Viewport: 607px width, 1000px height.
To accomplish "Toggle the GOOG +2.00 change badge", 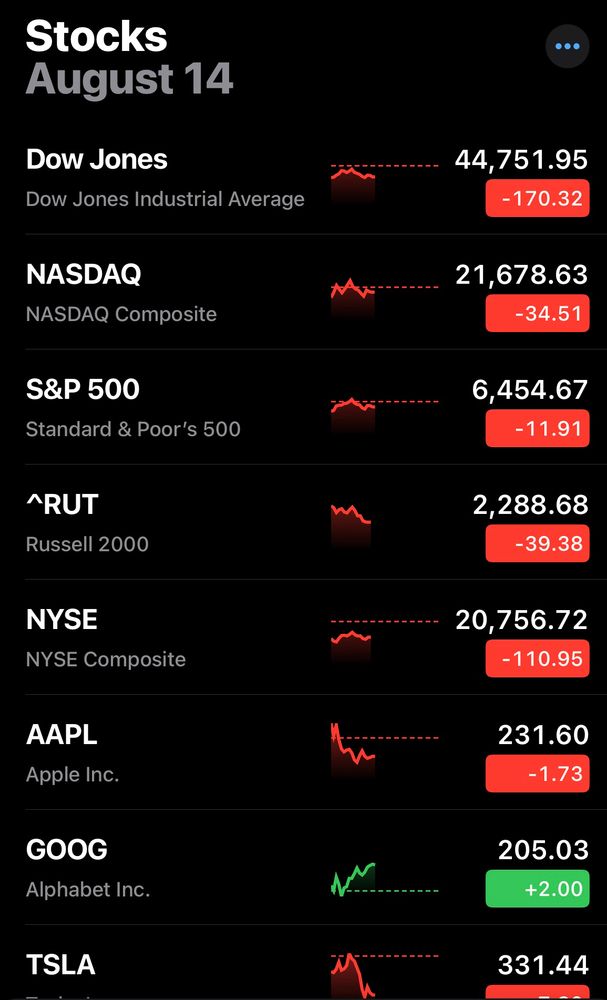I will pos(537,889).
